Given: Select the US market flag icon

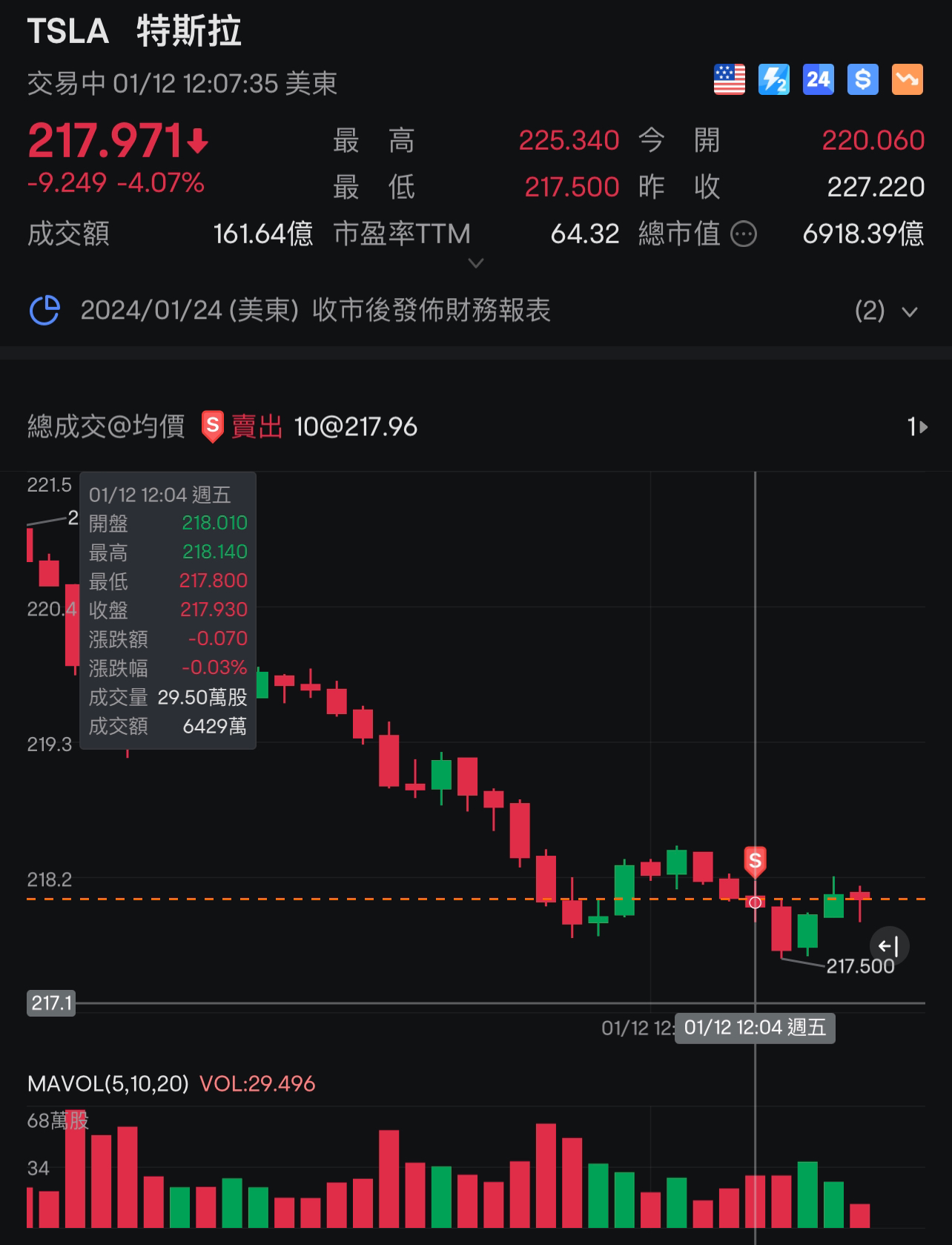Looking at the screenshot, I should coord(730,79).
